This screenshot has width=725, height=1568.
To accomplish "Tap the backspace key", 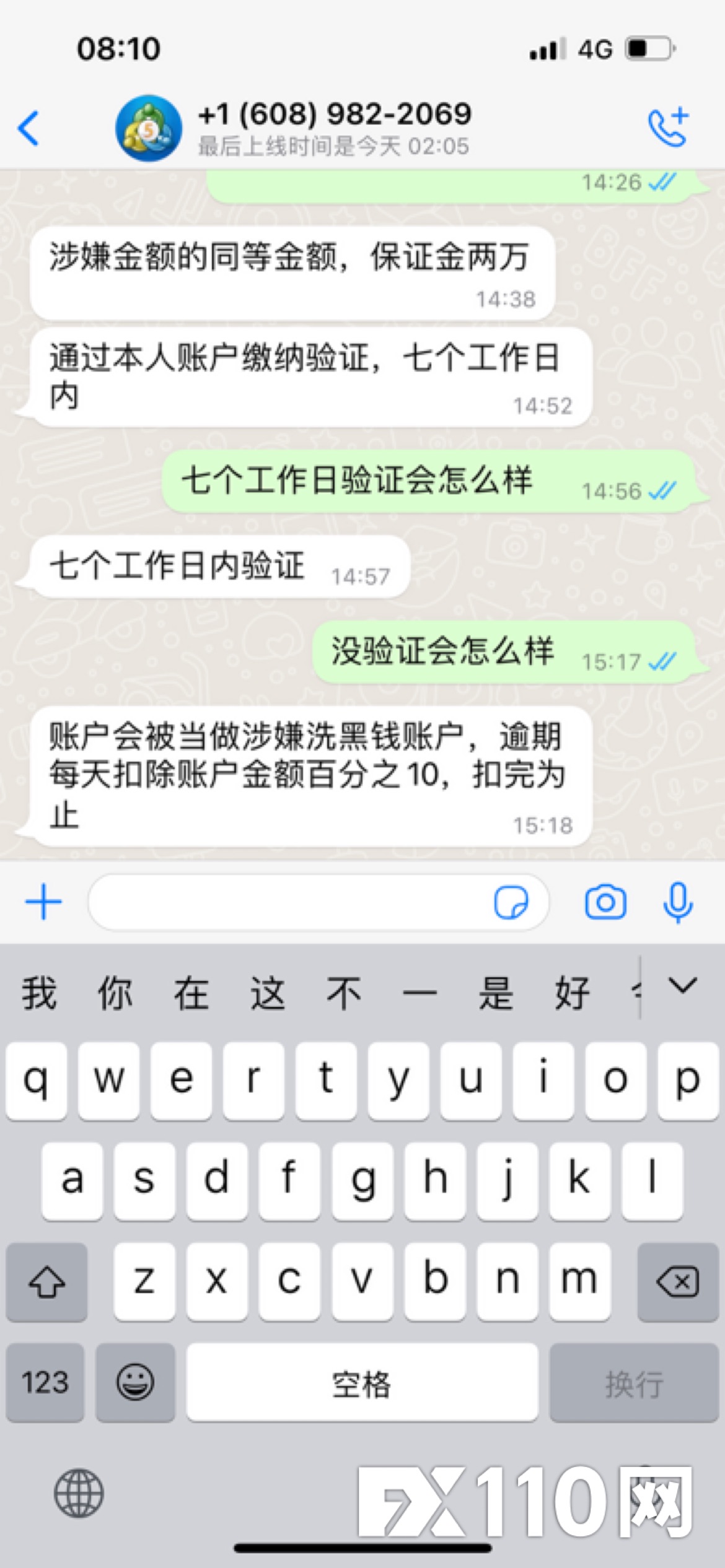I will 678,1282.
